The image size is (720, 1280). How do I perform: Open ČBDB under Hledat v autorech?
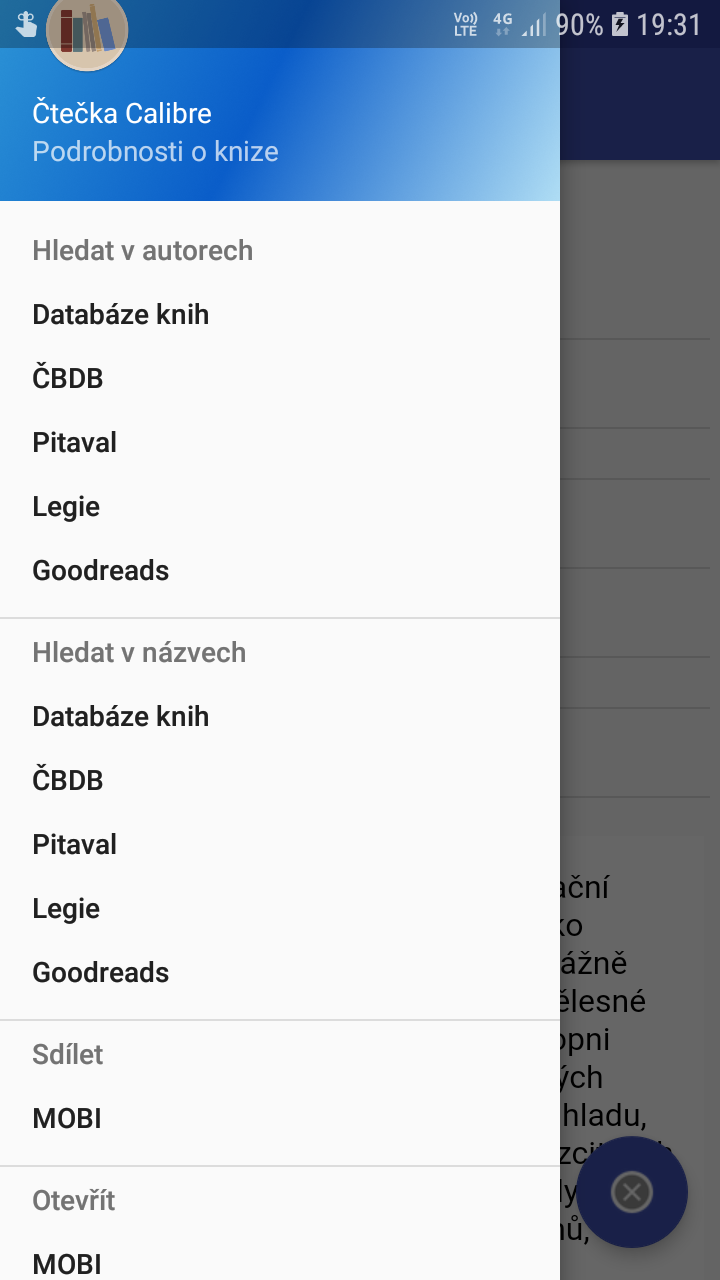[x=280, y=378]
